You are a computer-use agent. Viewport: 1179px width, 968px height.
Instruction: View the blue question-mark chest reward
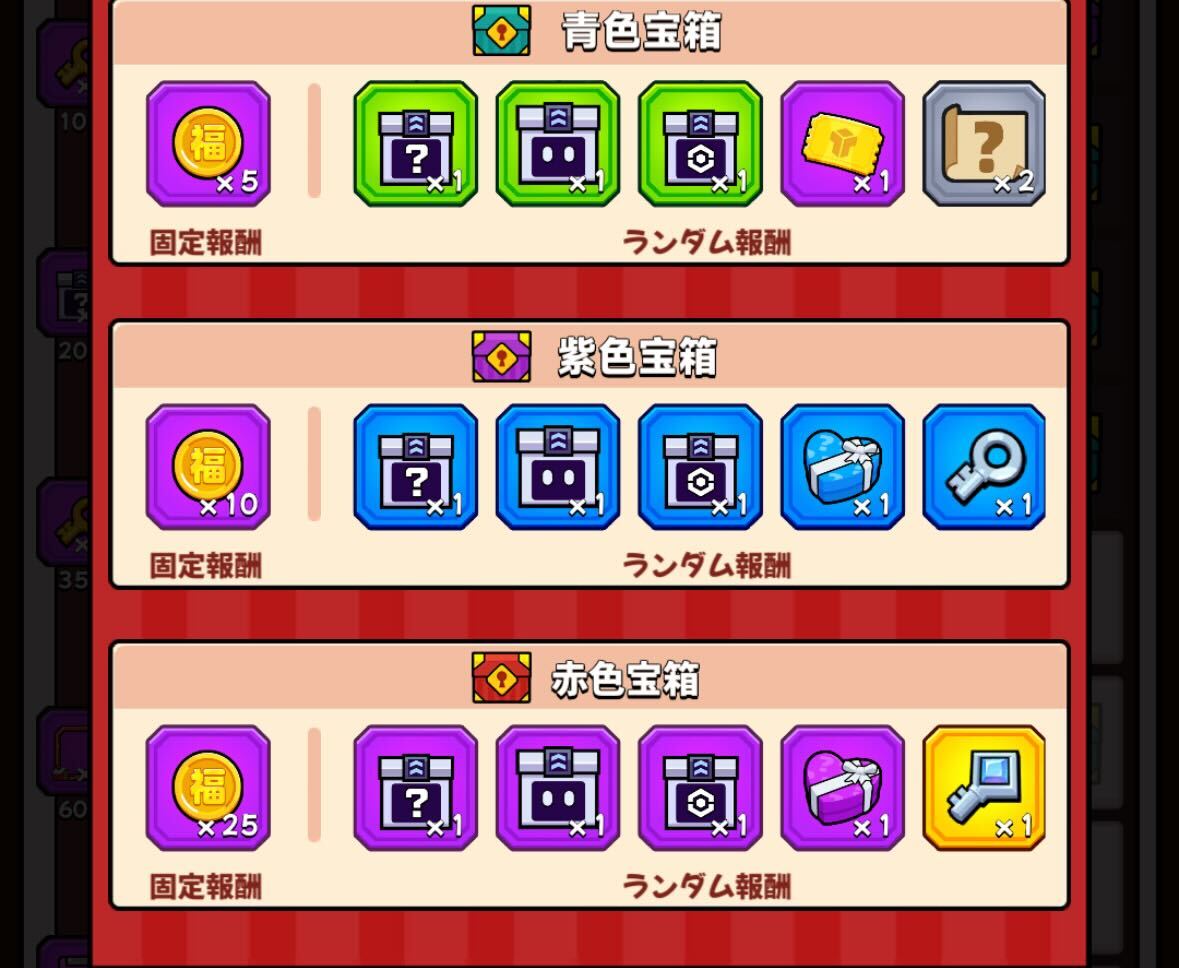coord(415,467)
